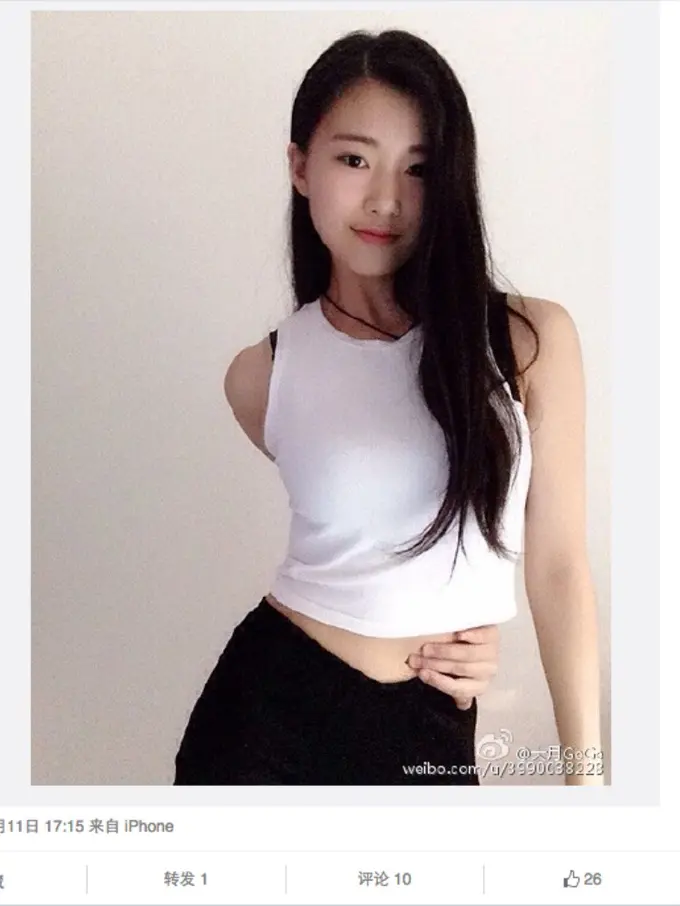Open the 评论 10 comments
The image size is (680, 906).
coord(385,879)
